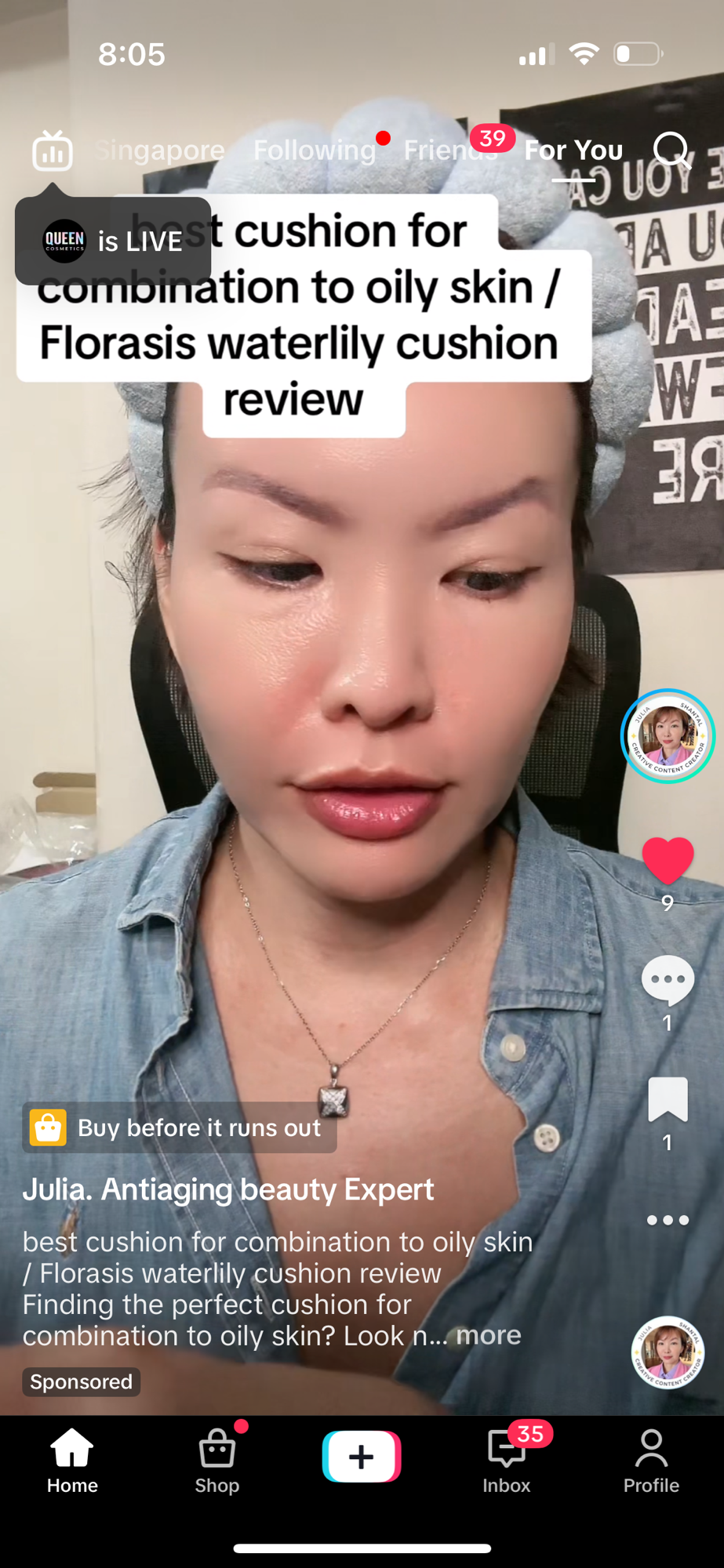Image resolution: width=724 pixels, height=1568 pixels.
Task: Tap the Buy before it runs out button
Action: pyautogui.click(x=180, y=1127)
